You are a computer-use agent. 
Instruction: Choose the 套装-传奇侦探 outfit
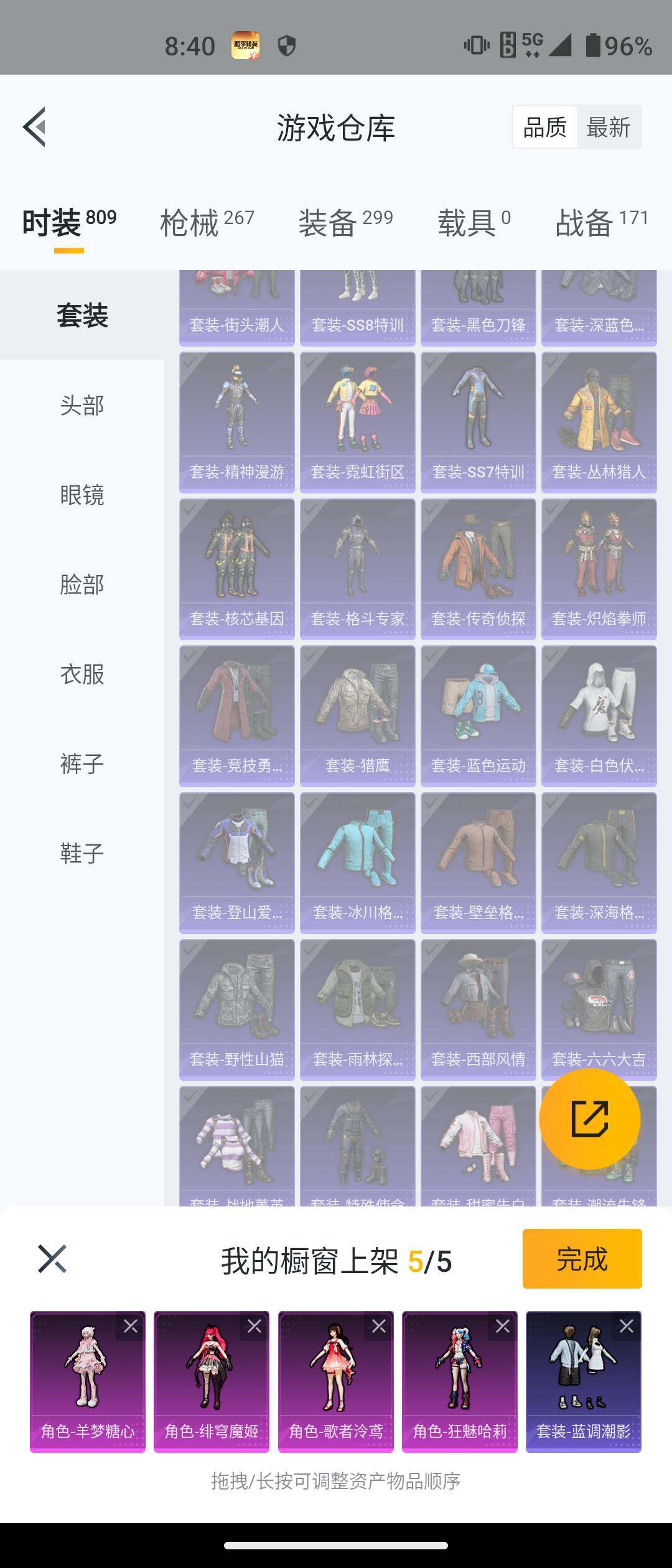pos(478,569)
